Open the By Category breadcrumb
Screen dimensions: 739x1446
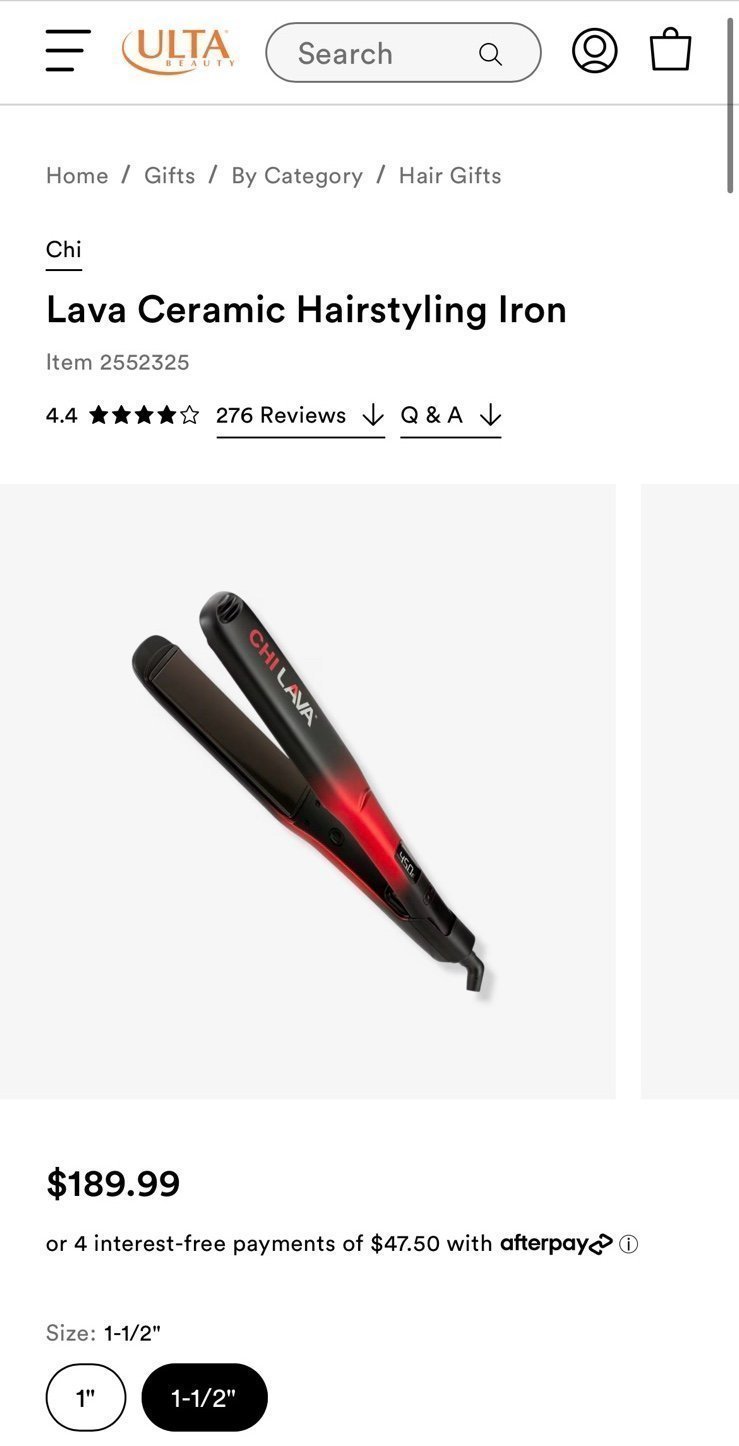click(297, 176)
